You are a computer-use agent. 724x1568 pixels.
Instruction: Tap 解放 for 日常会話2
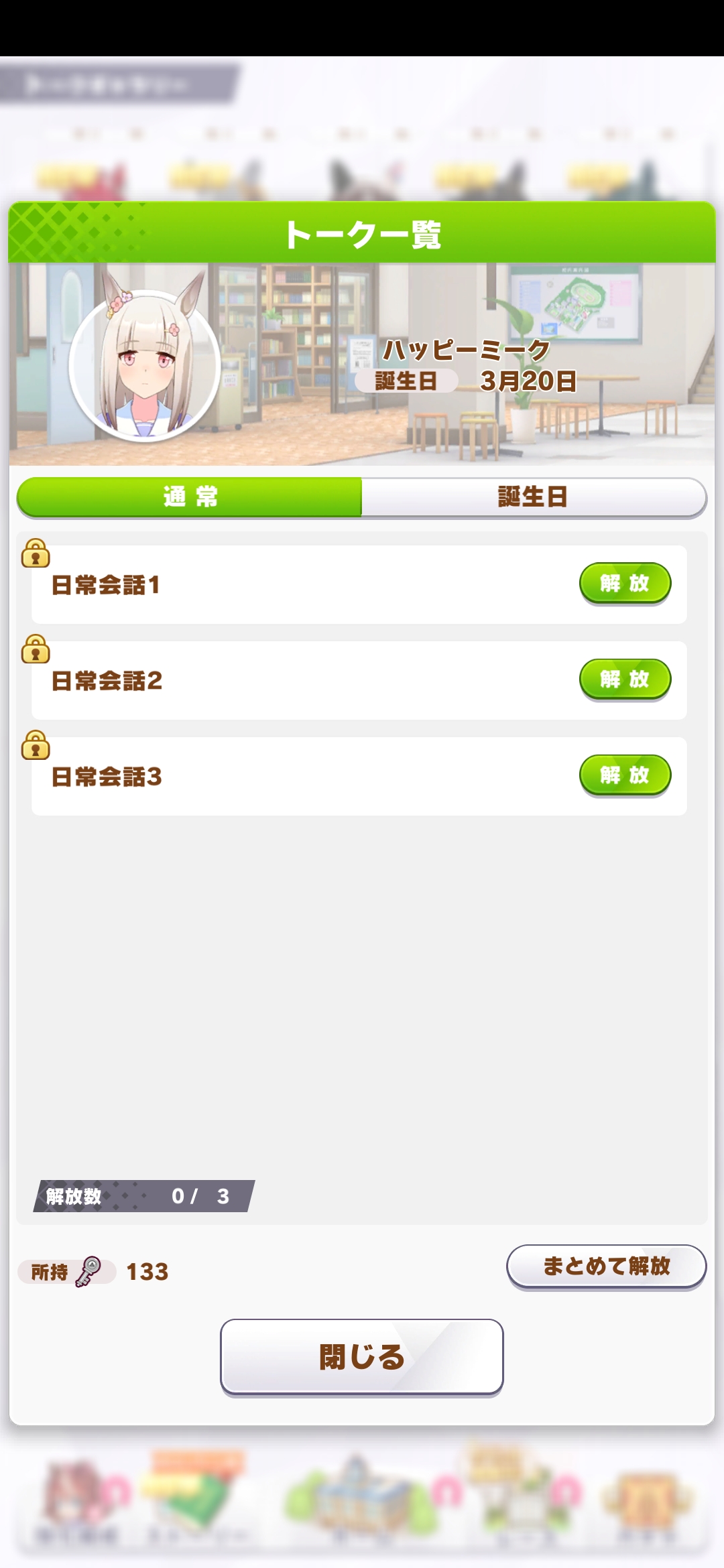(625, 679)
